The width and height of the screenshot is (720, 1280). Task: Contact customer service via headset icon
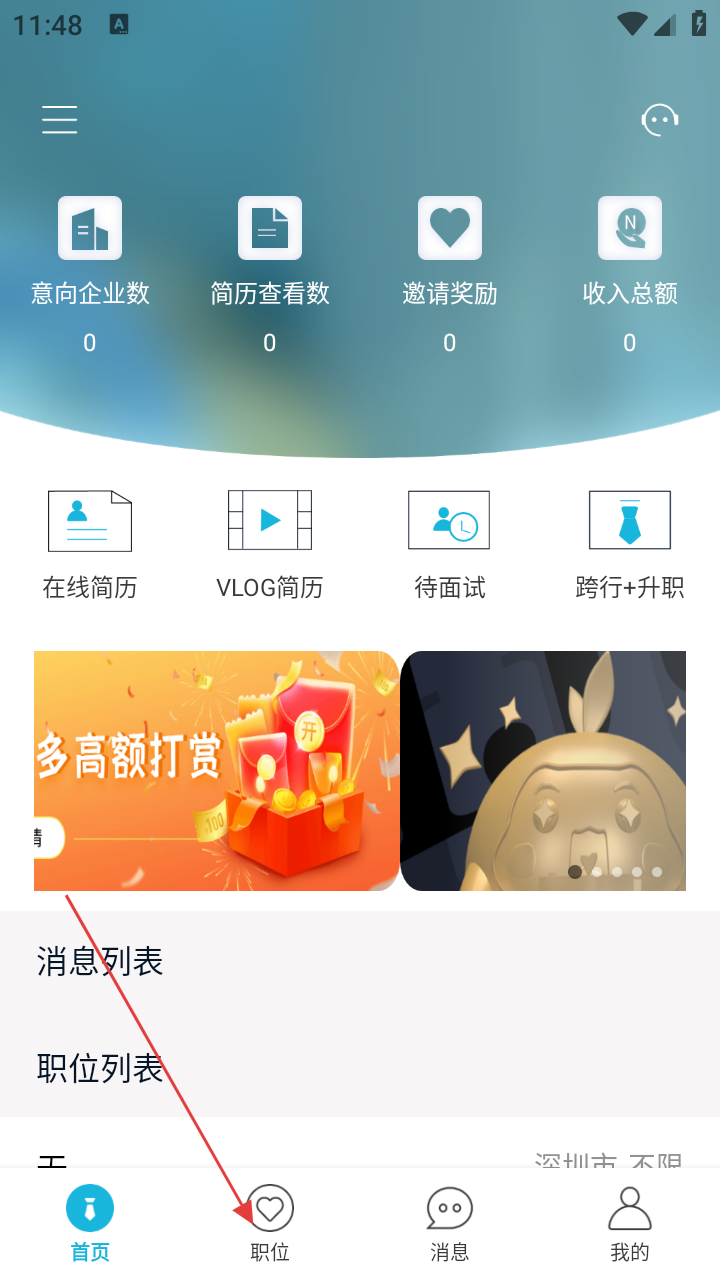(660, 120)
